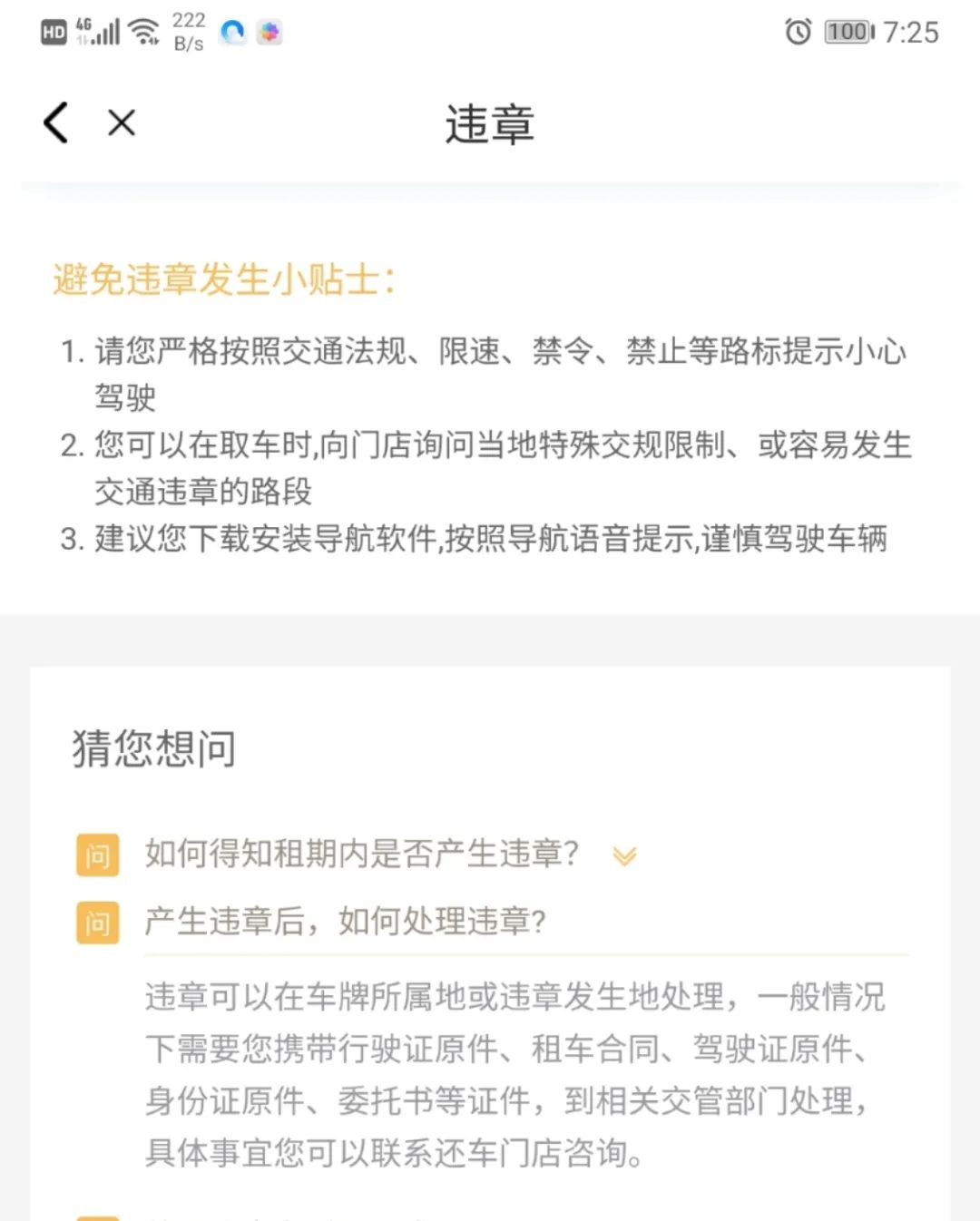Viewport: 980px width, 1221px height.
Task: Tap the yellow double-chevron next to first question
Action: pos(624,854)
